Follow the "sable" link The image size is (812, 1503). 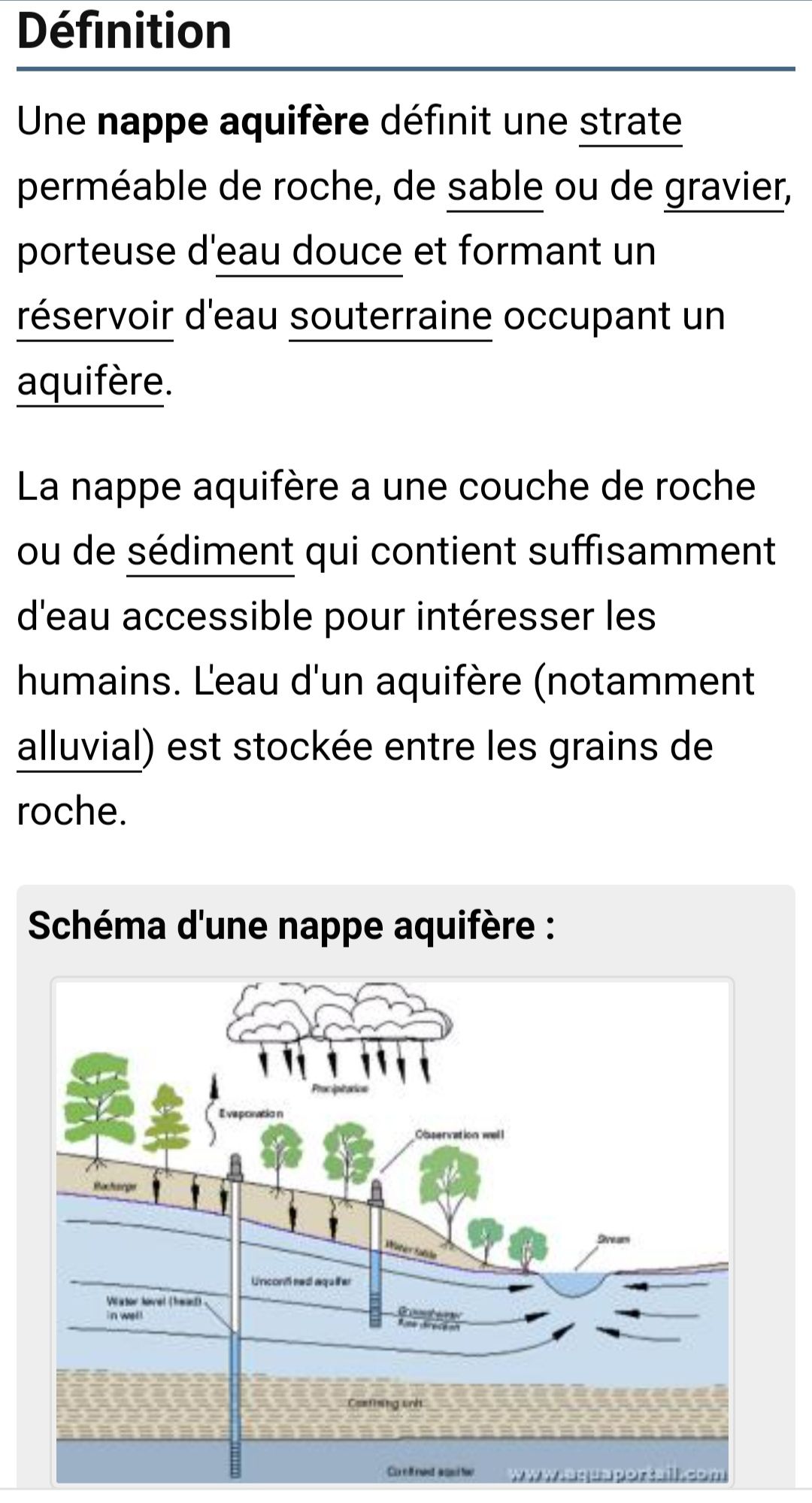click(x=495, y=186)
